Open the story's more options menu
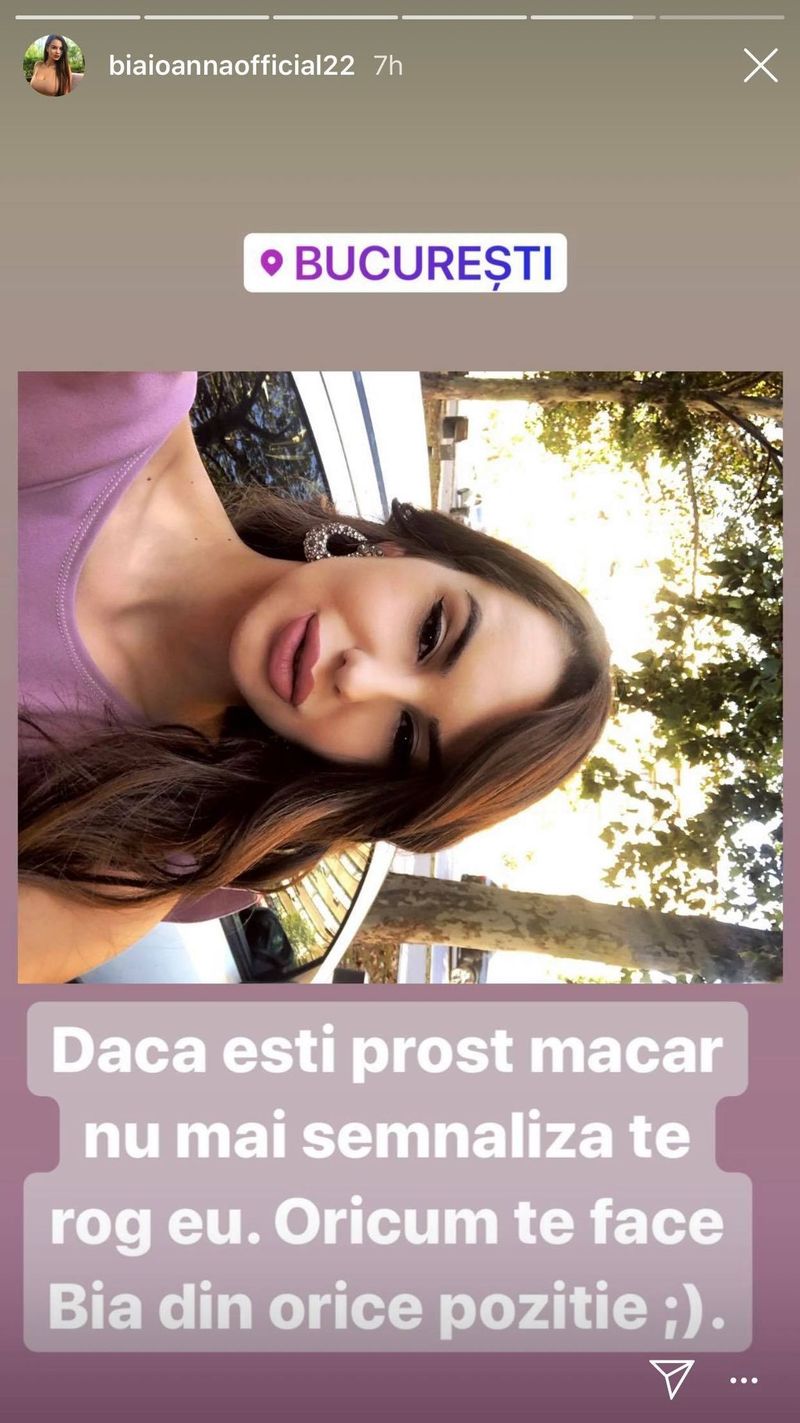 point(743,1381)
